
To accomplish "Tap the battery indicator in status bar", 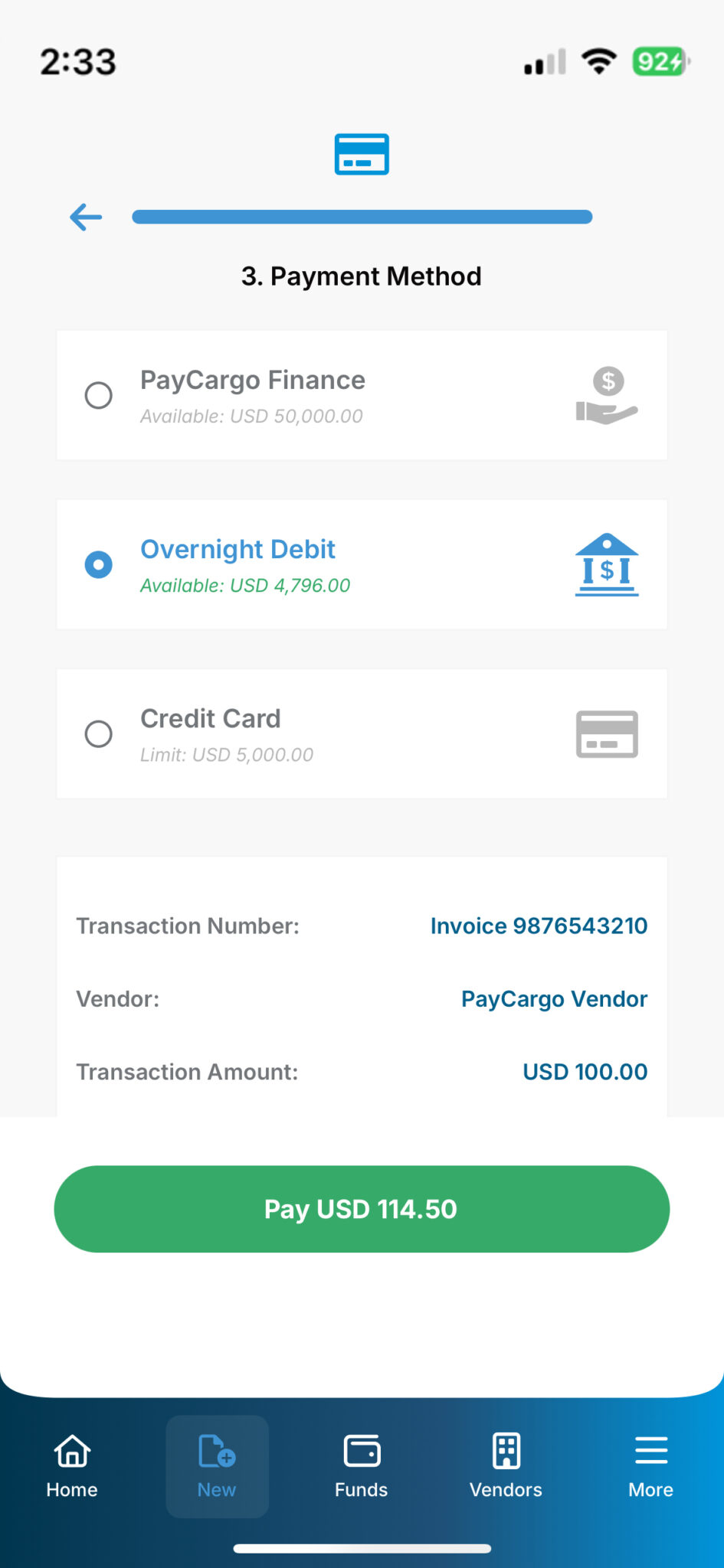I will coord(657,61).
